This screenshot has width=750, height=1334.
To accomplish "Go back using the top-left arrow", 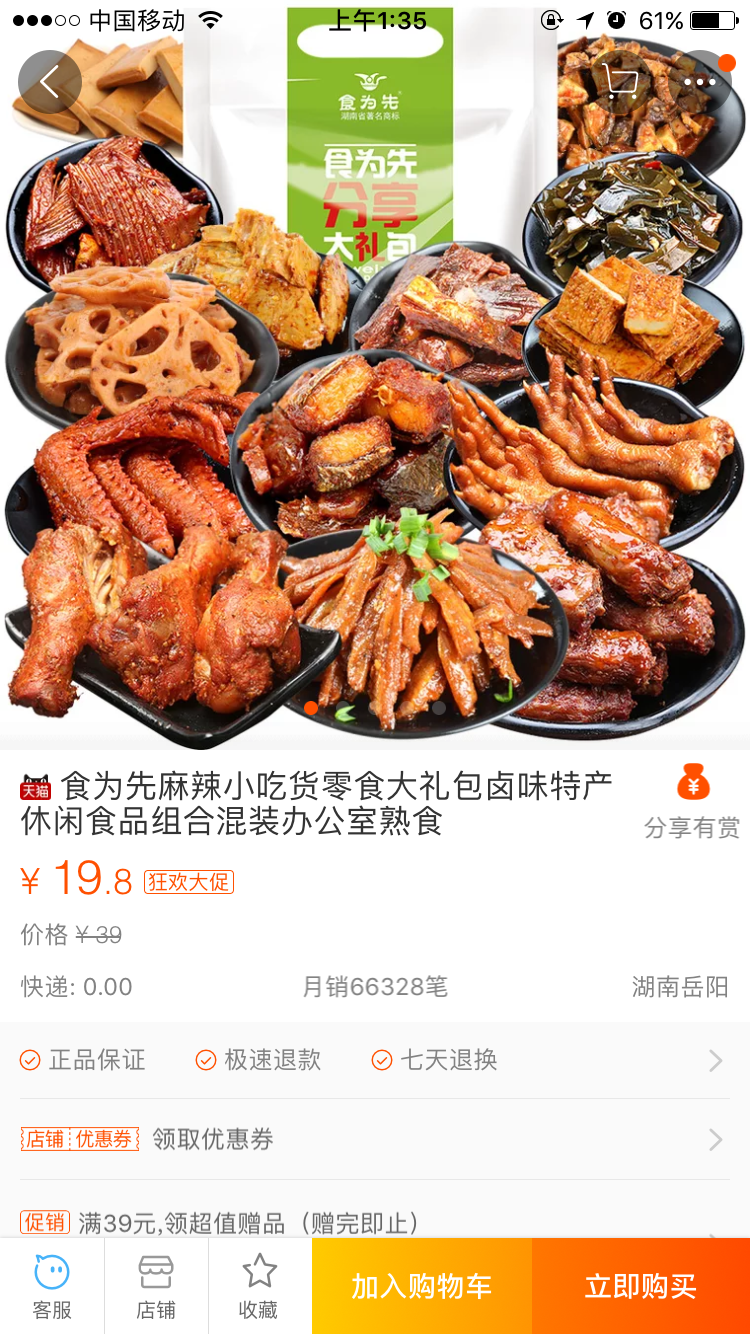I will coord(49,82).
